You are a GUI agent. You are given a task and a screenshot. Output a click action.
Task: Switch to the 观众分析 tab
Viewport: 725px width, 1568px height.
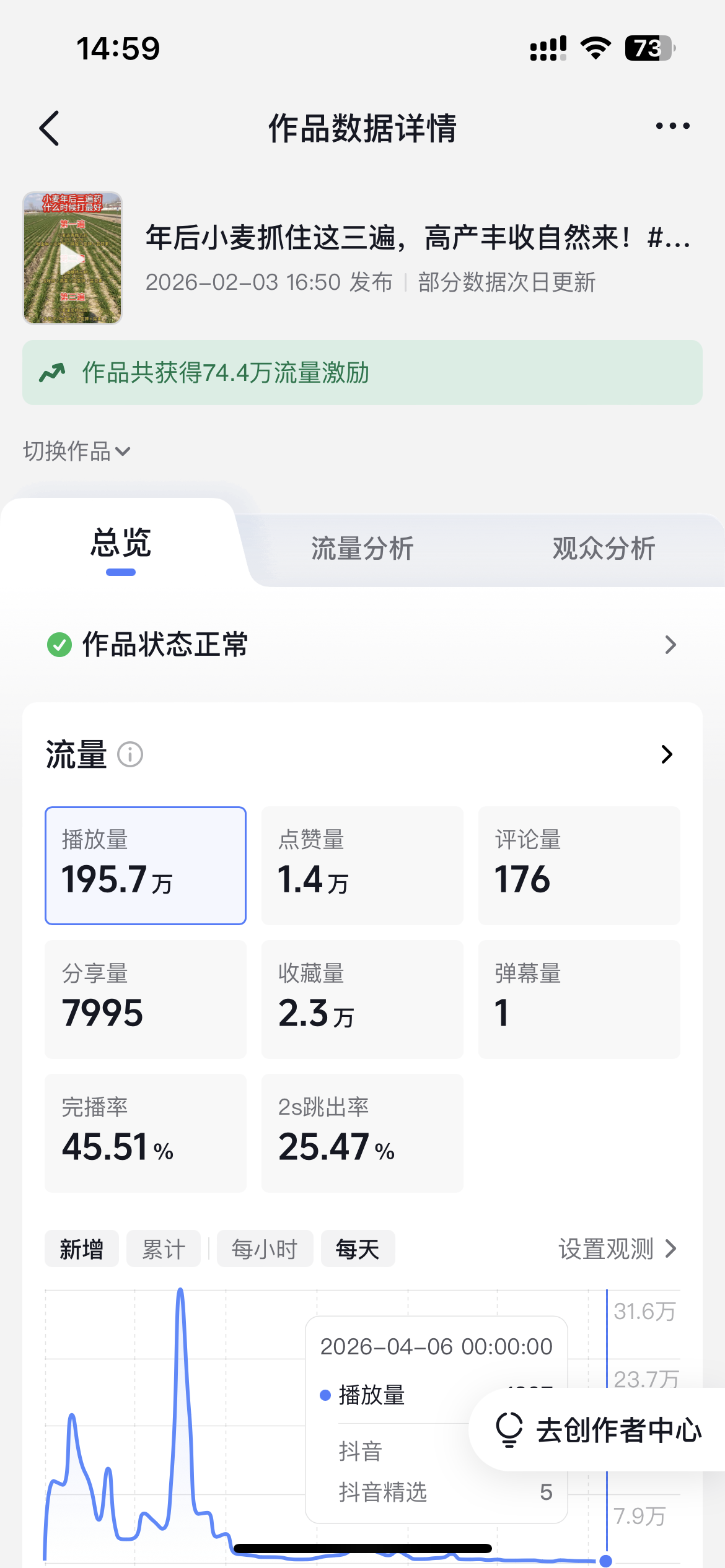(603, 547)
